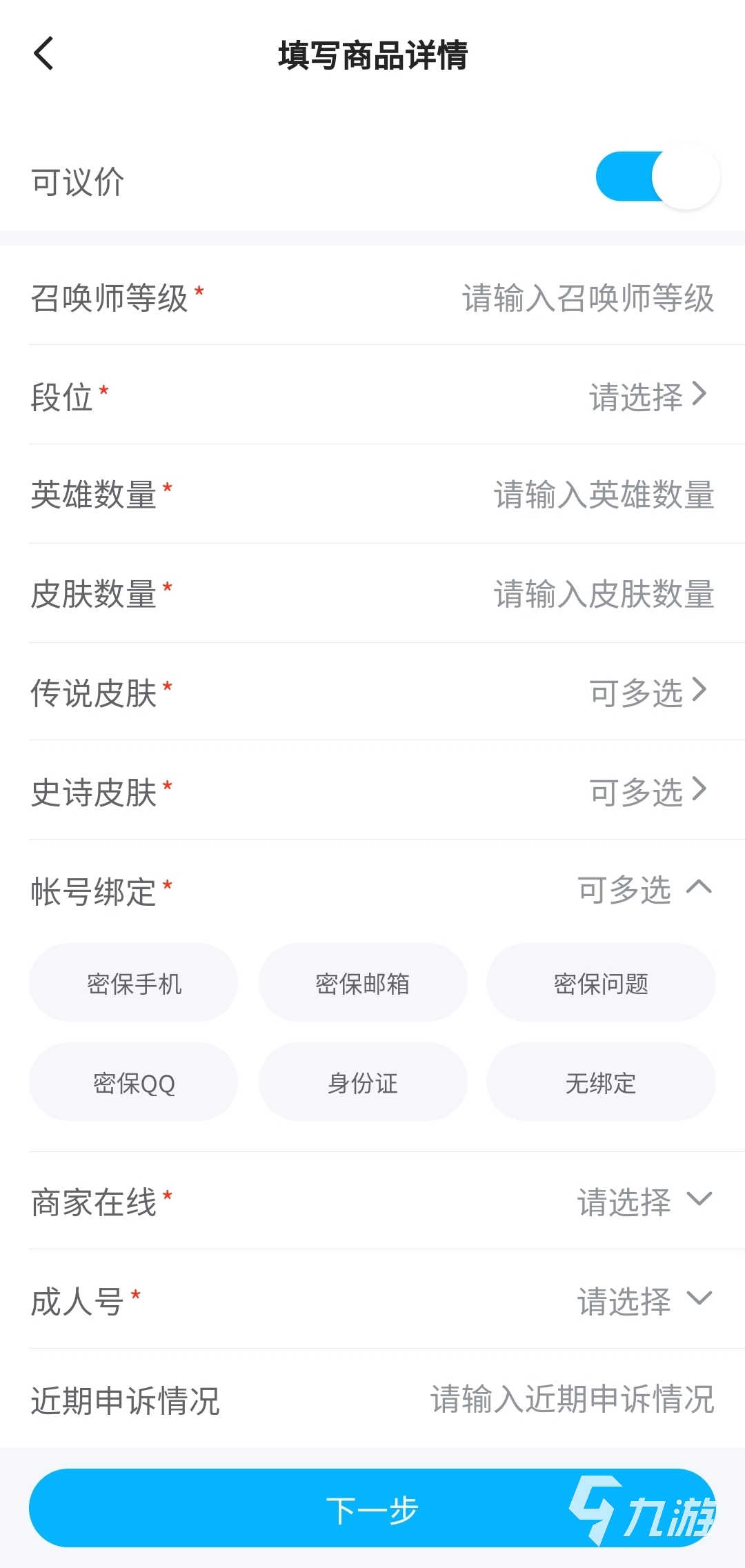745x1568 pixels.
Task: Select the 无绑定 option
Action: coord(601,1082)
